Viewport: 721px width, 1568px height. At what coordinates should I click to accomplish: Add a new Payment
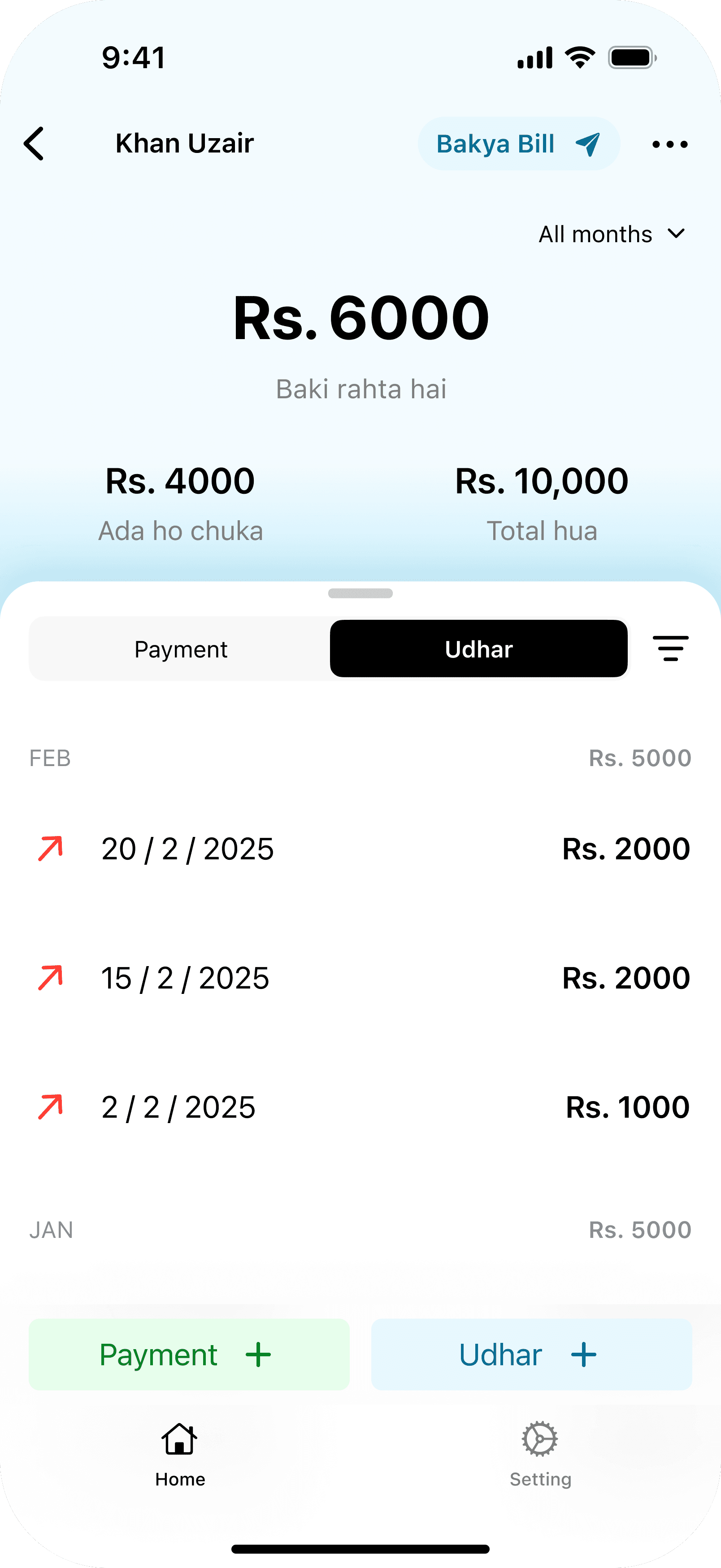[189, 1355]
